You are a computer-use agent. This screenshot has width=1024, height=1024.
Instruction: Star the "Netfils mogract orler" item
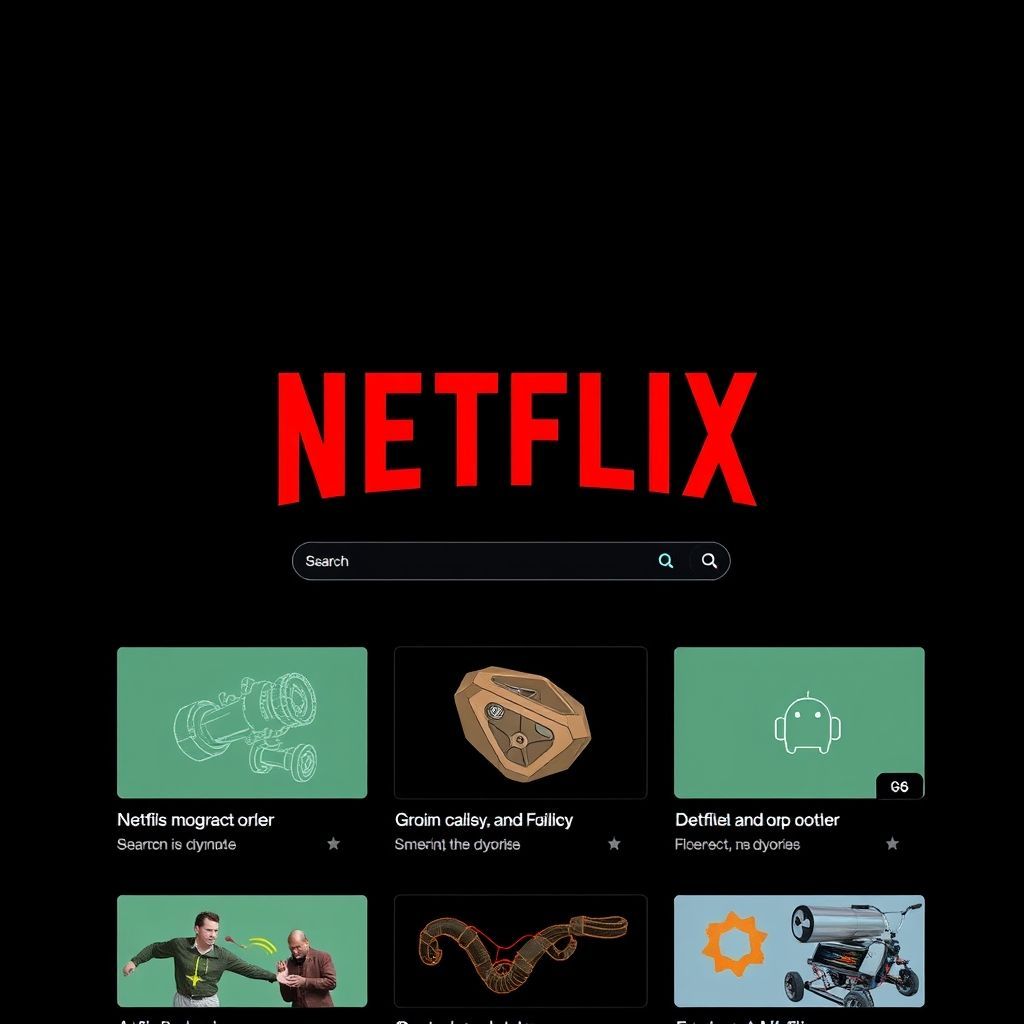[333, 844]
